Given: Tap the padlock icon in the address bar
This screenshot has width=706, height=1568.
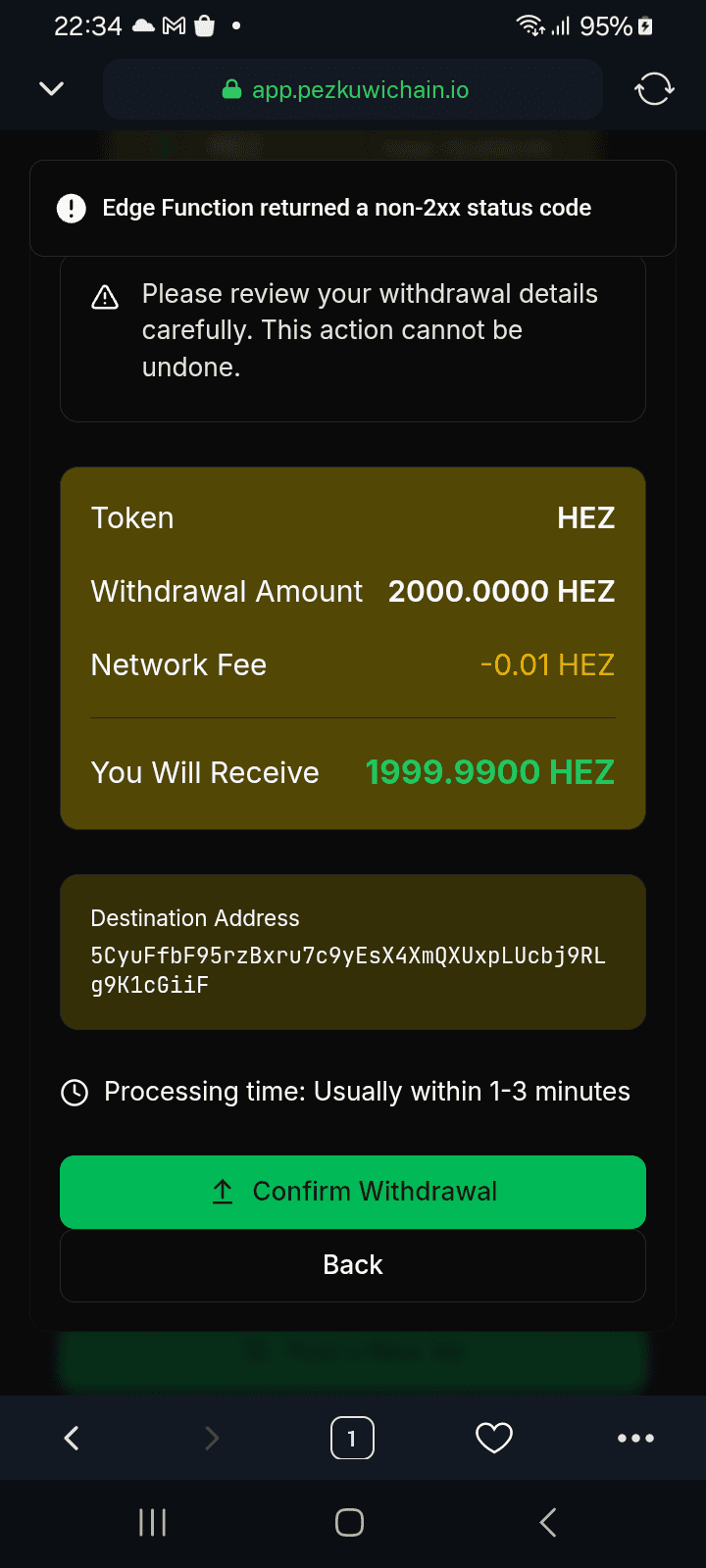Looking at the screenshot, I should 231,89.
